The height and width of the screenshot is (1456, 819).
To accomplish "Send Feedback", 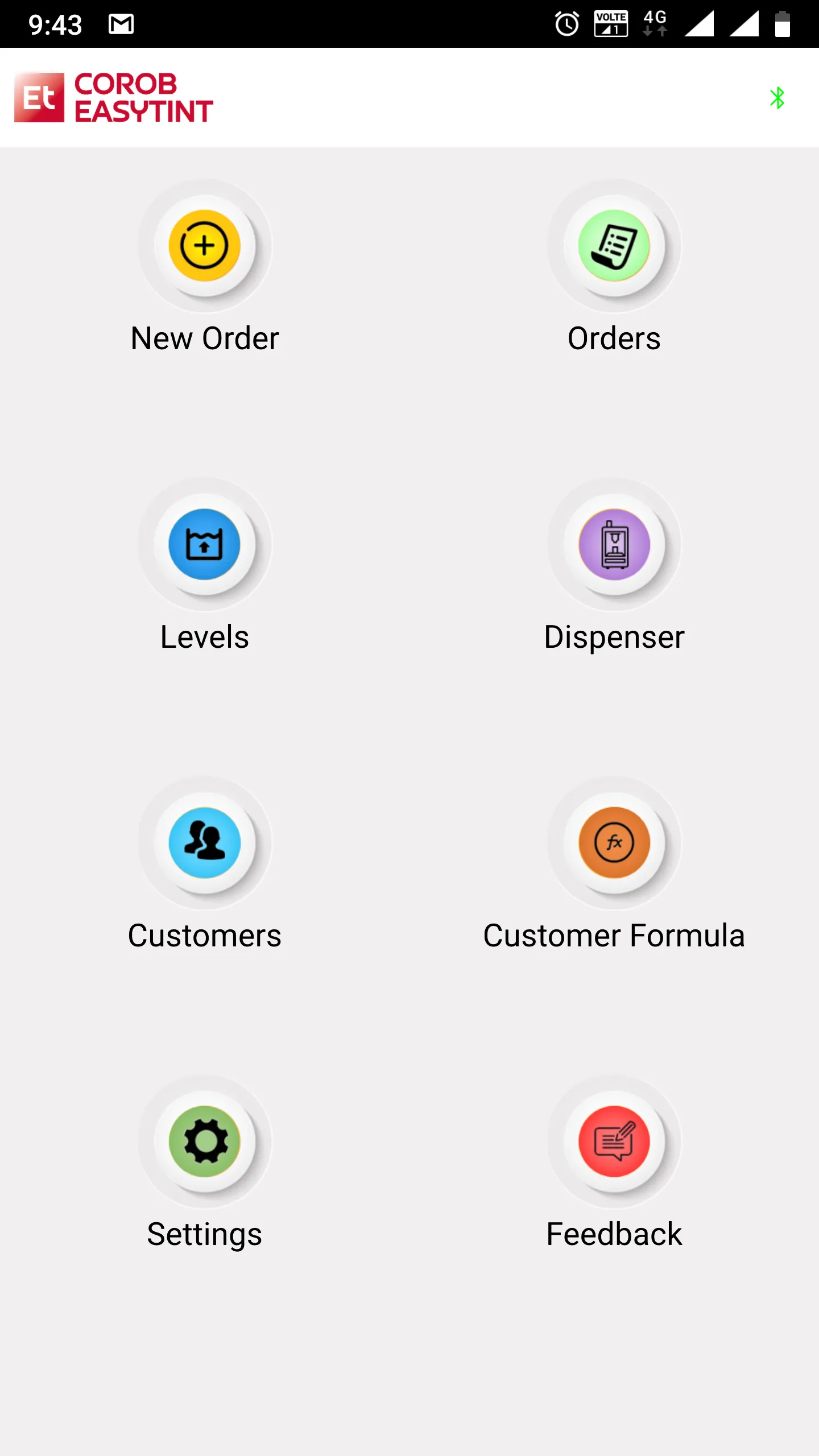I will coord(614,1141).
